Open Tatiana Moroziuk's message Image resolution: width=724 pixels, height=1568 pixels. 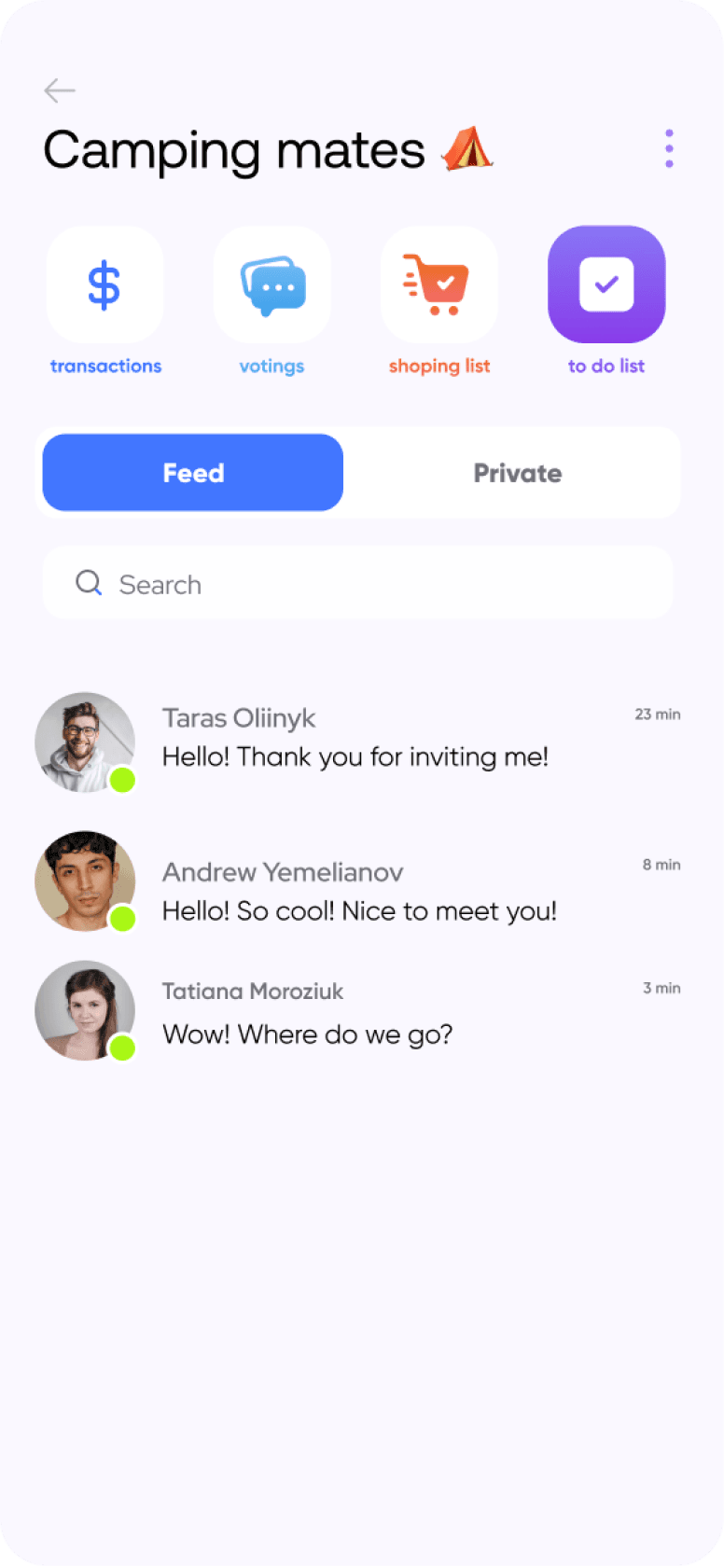pos(308,1014)
